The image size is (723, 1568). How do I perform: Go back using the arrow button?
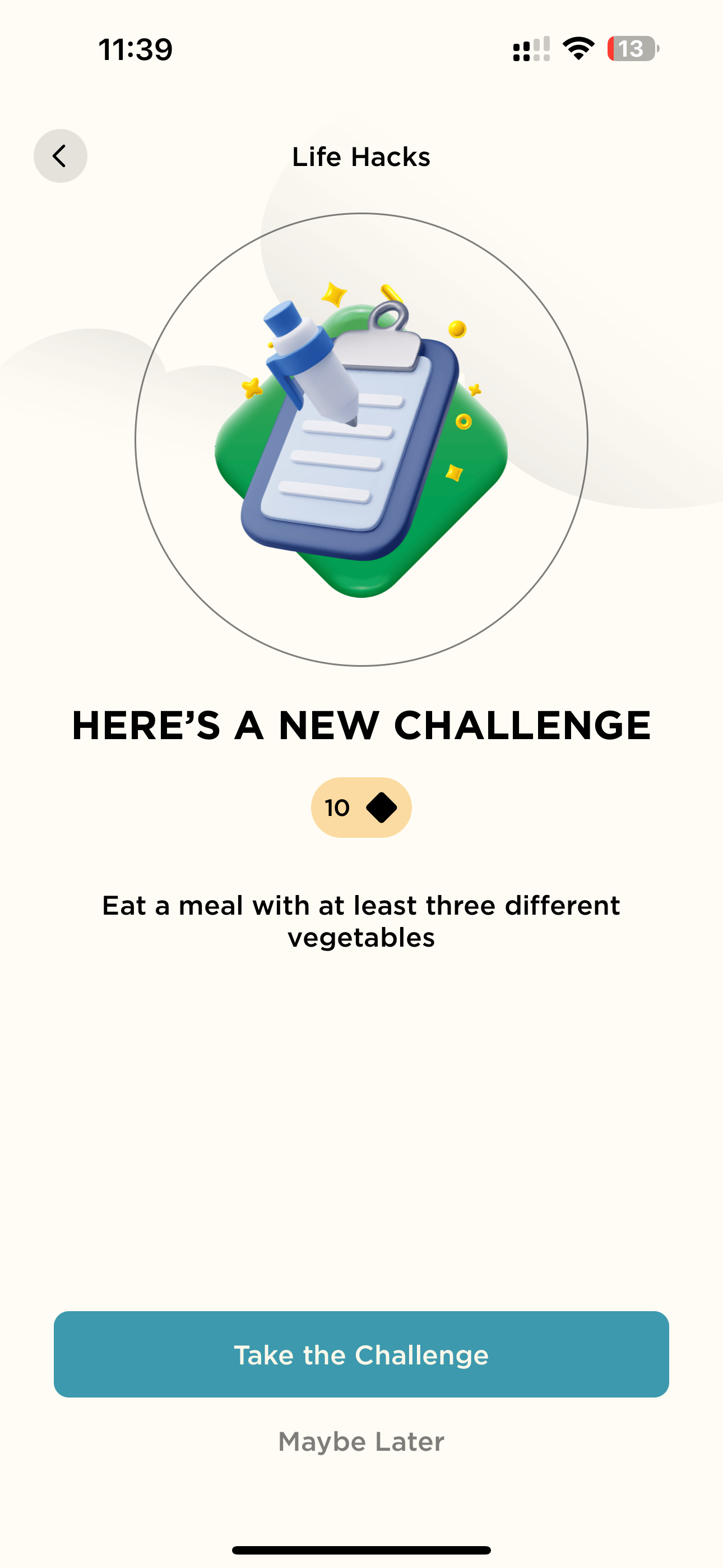61,156
